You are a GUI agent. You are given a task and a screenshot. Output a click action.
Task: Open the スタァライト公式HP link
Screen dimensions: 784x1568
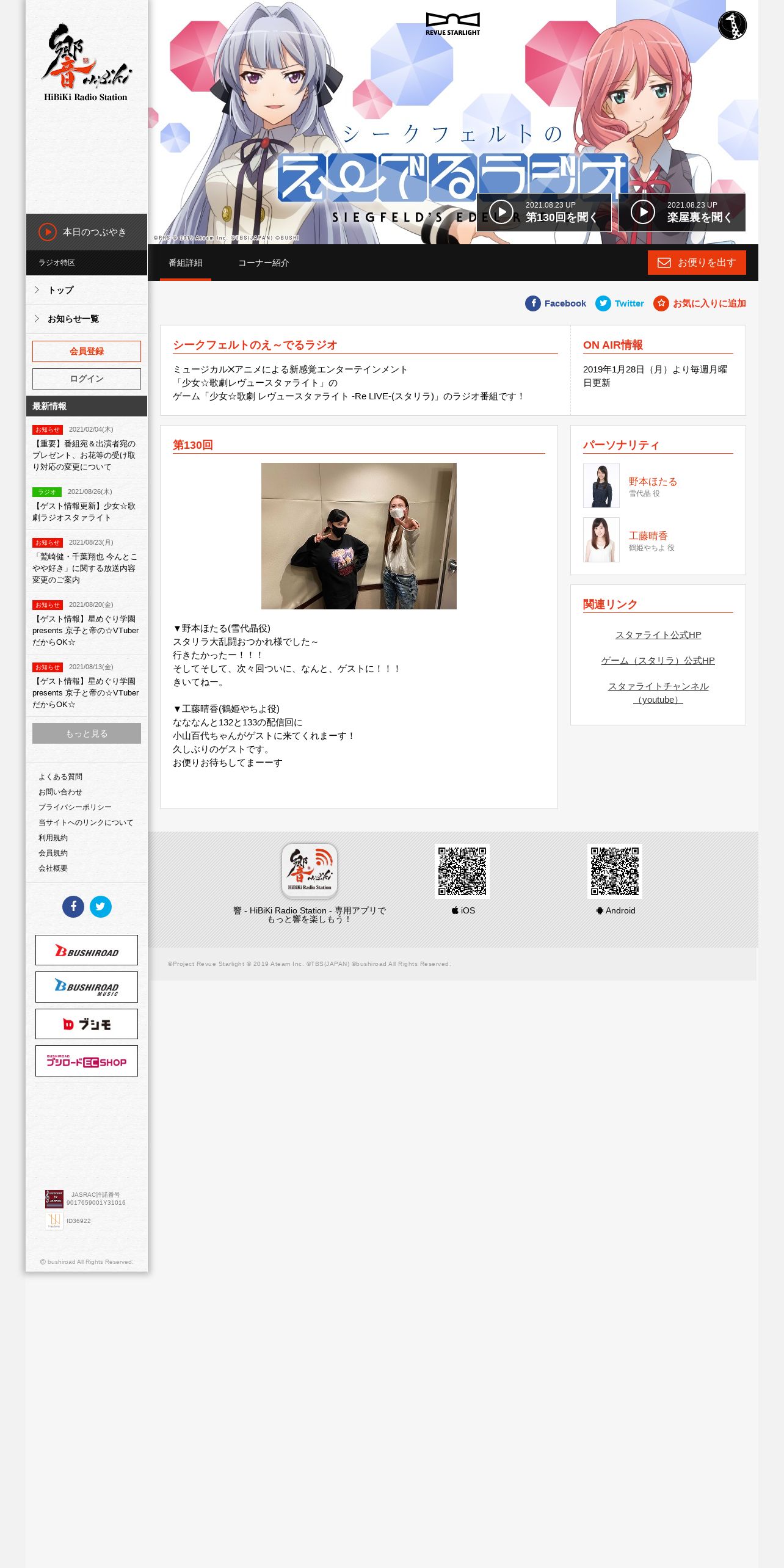pos(658,635)
